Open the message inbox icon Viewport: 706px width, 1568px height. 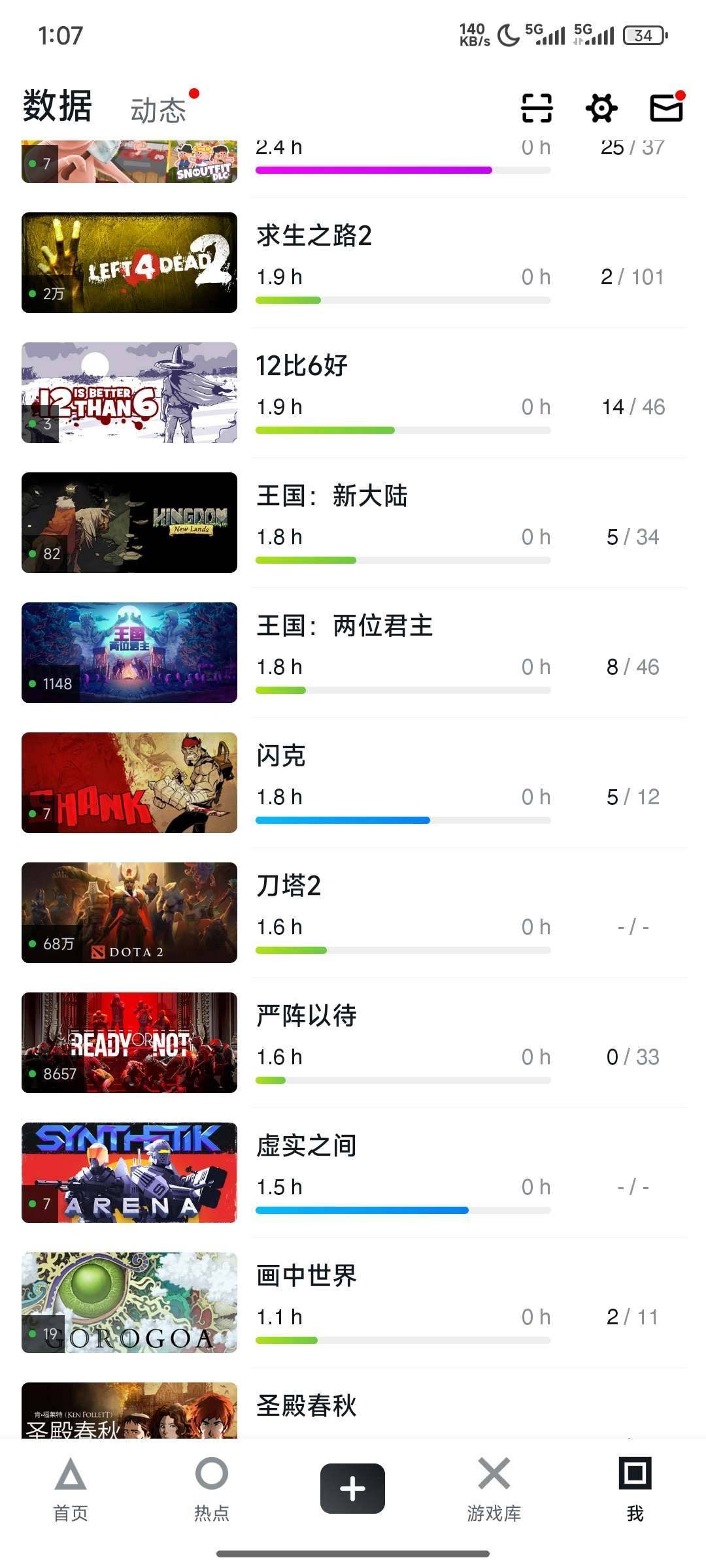pyautogui.click(x=665, y=108)
